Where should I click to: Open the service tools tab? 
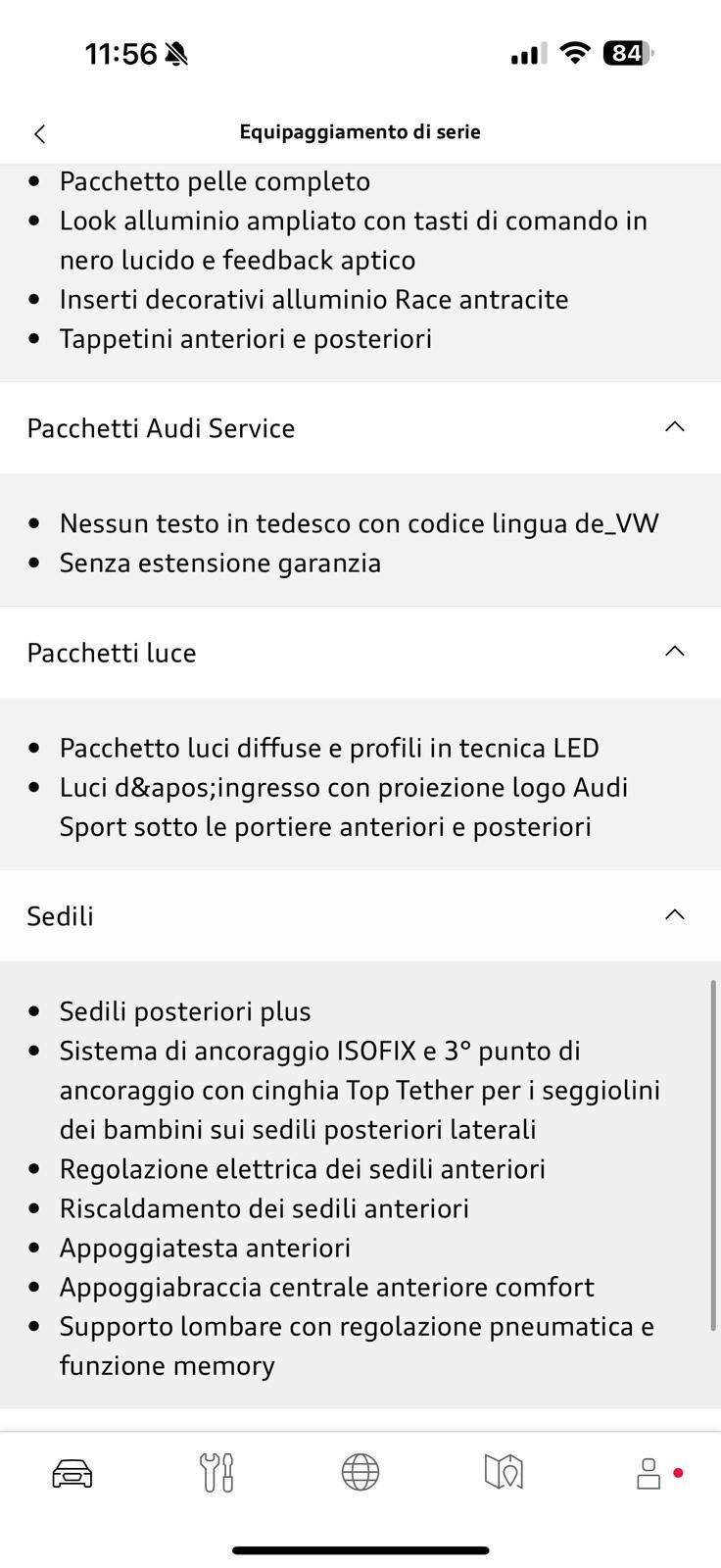(216, 1472)
